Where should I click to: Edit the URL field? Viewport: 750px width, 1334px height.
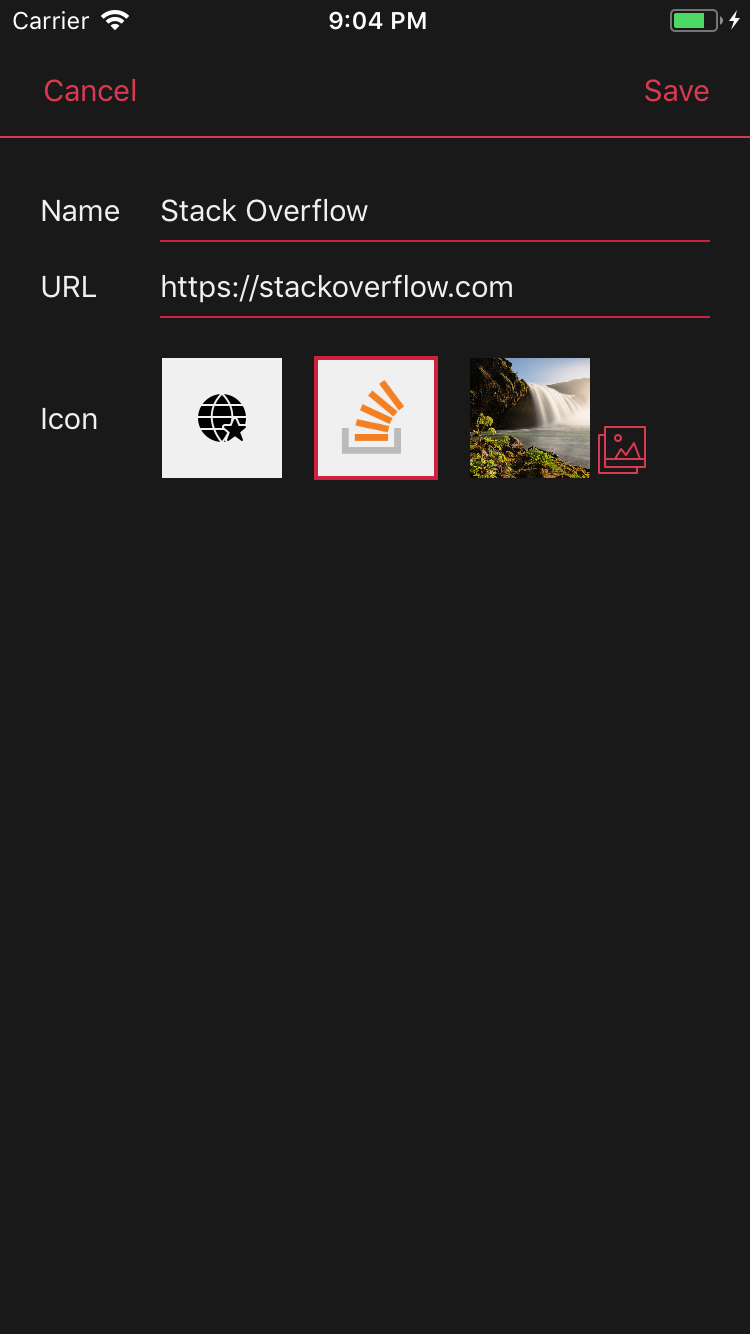pyautogui.click(x=434, y=288)
